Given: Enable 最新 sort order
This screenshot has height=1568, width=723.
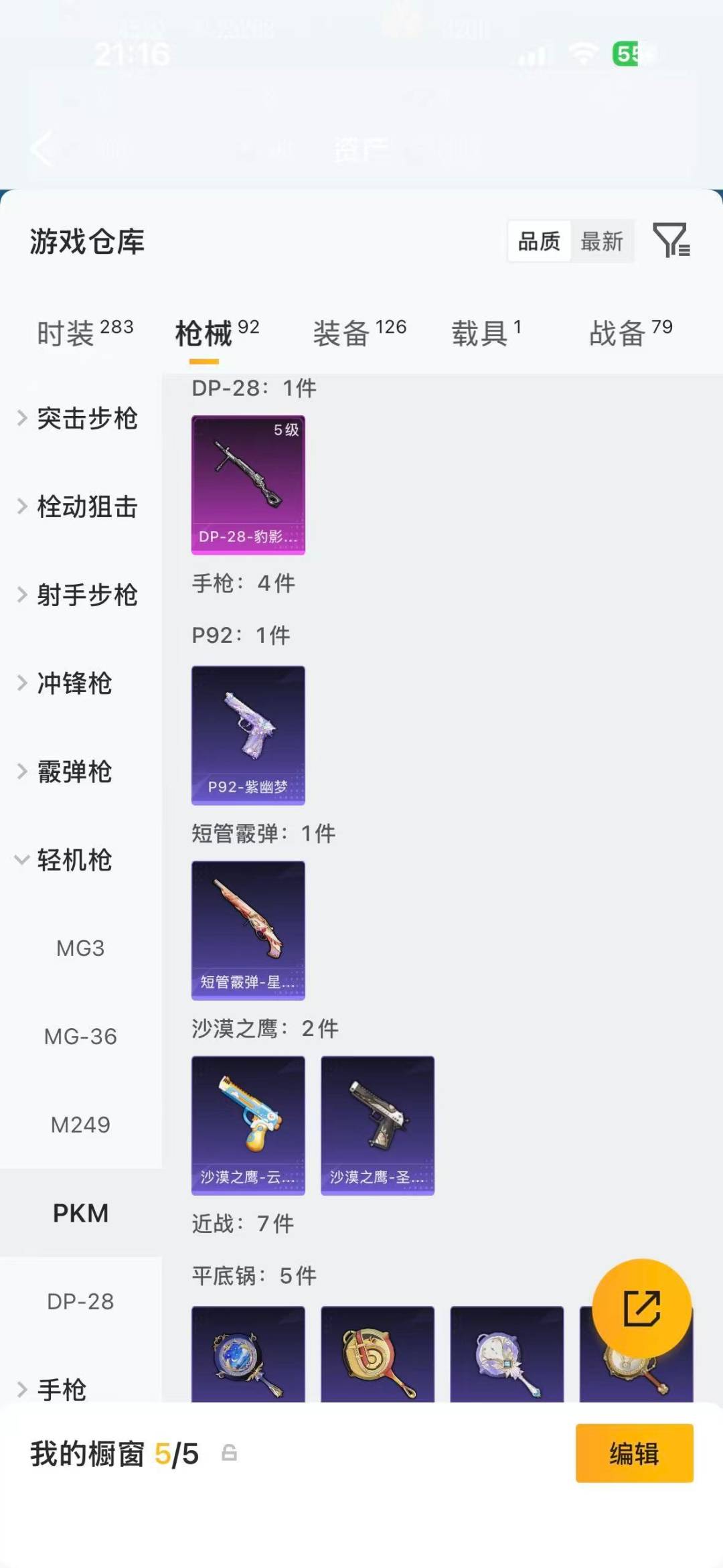Looking at the screenshot, I should 602,242.
